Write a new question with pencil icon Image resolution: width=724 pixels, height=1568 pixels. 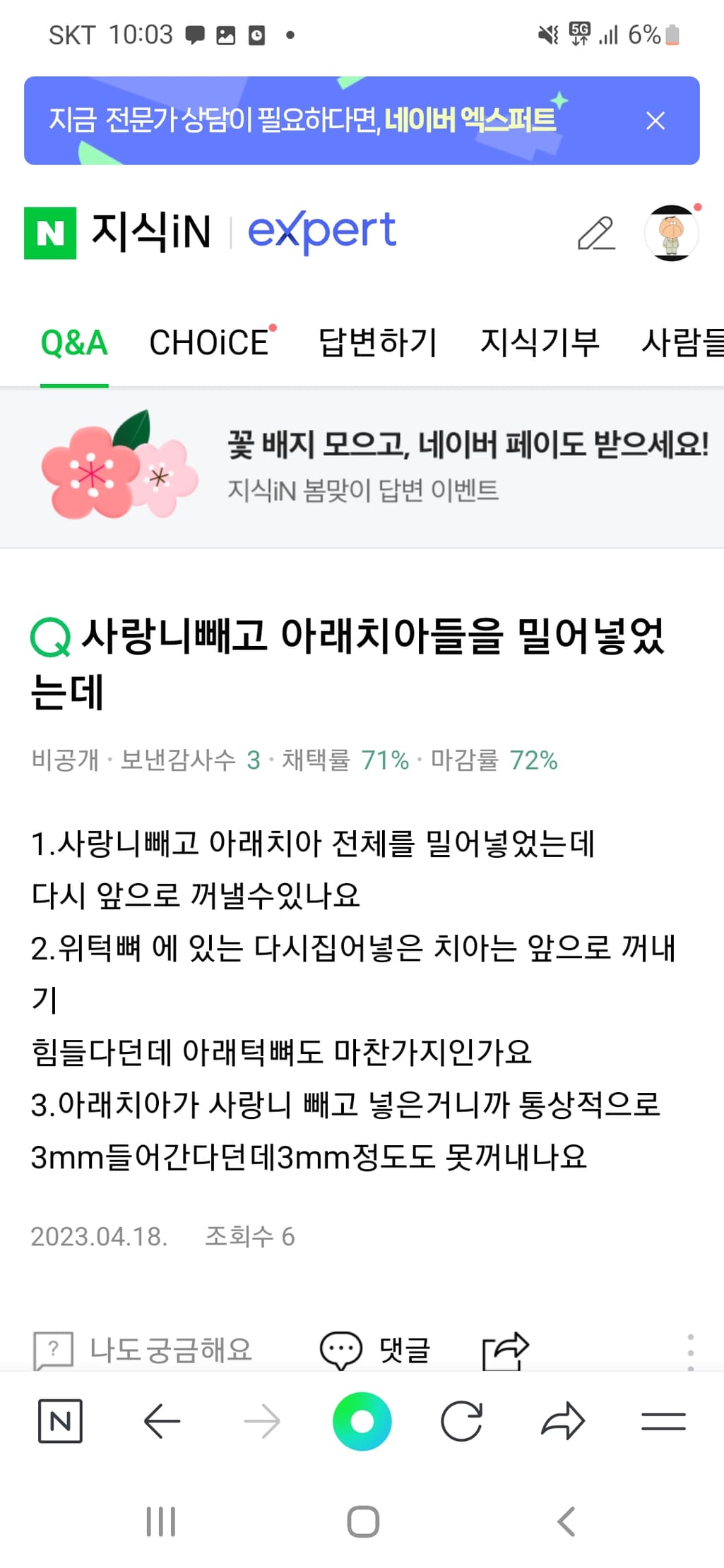(596, 234)
